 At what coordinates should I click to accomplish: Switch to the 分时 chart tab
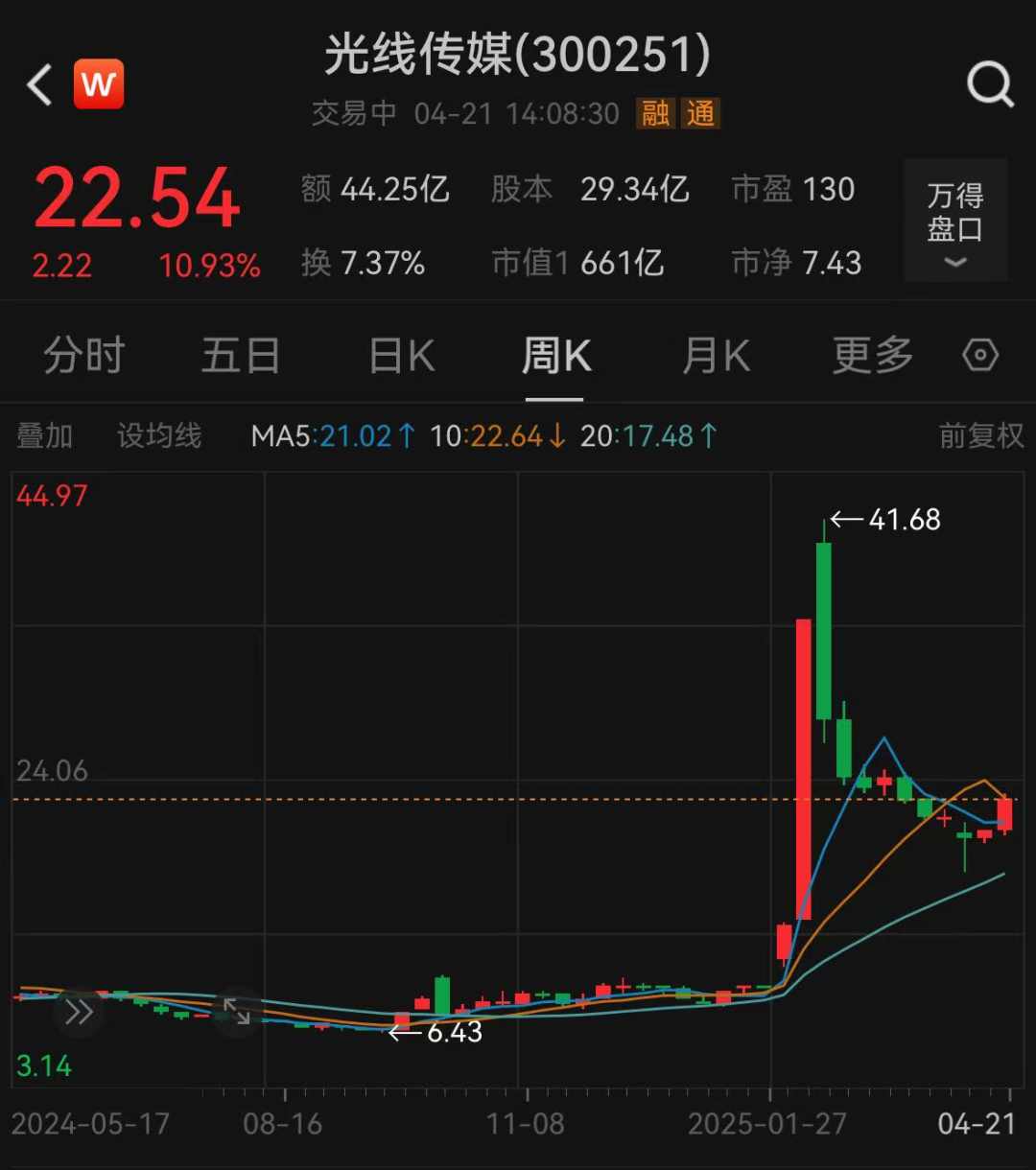(83, 356)
